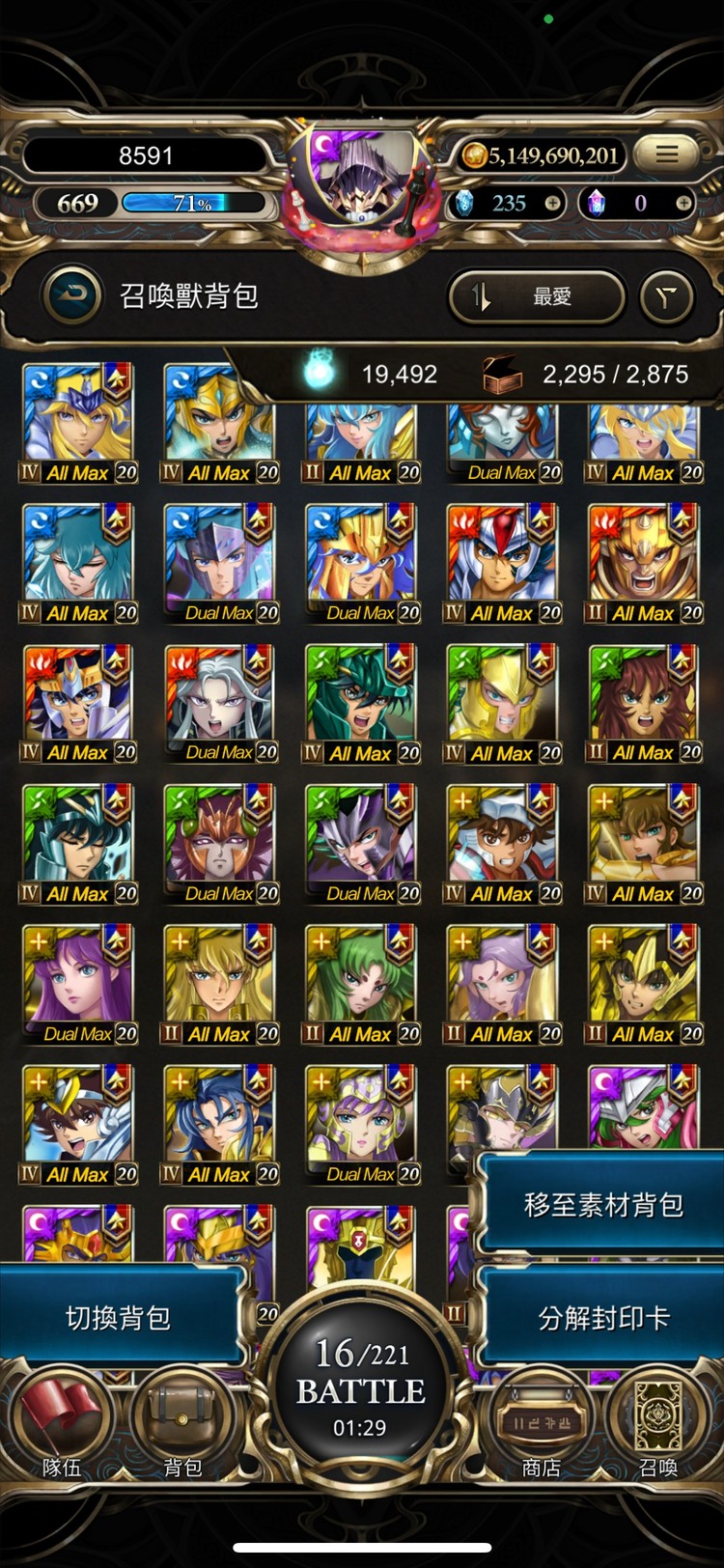This screenshot has height=1568, width=724.
Task: Open the white-haired fire Dual Max card
Action: click(220, 702)
